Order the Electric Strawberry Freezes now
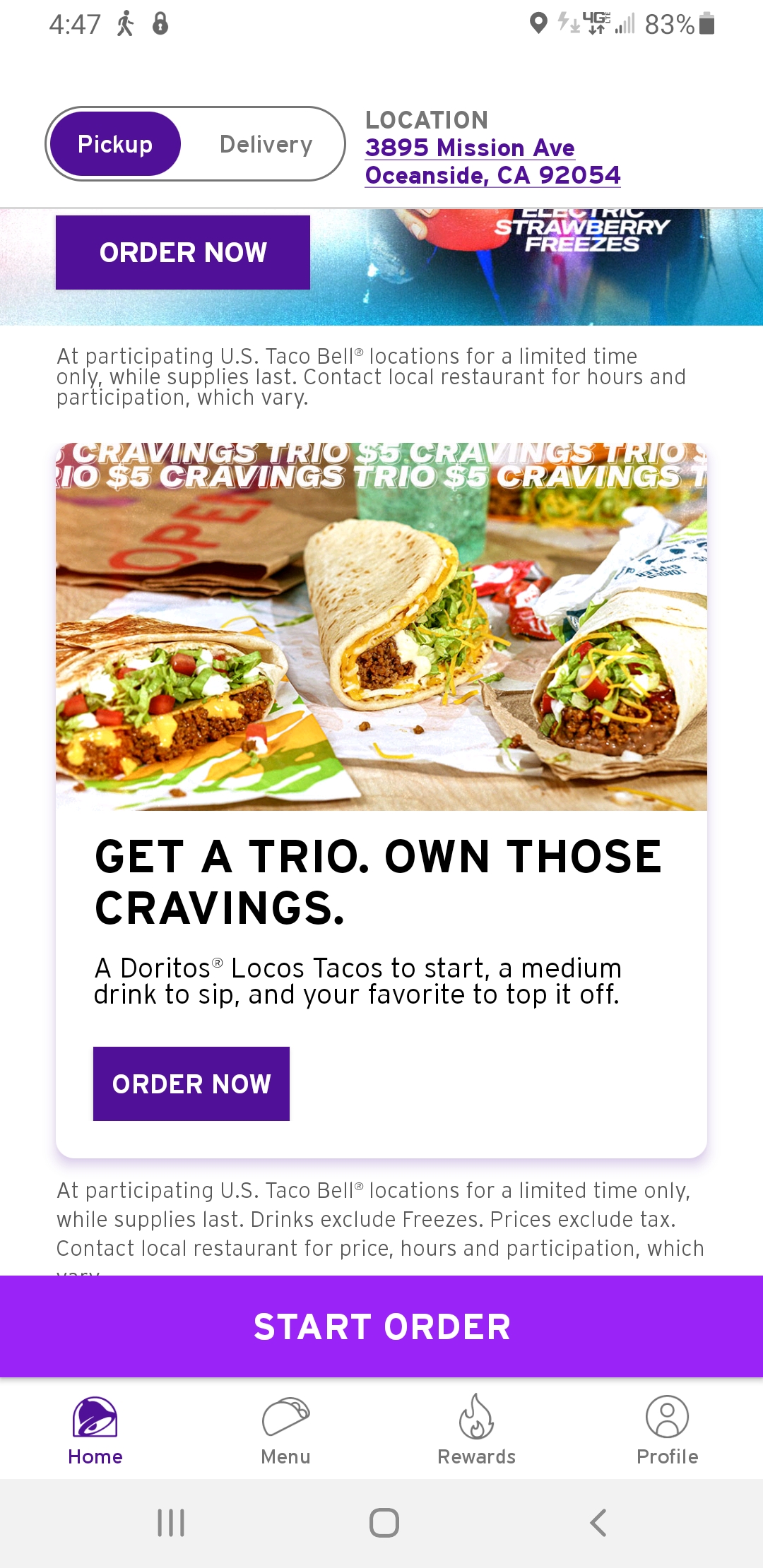 (x=183, y=252)
